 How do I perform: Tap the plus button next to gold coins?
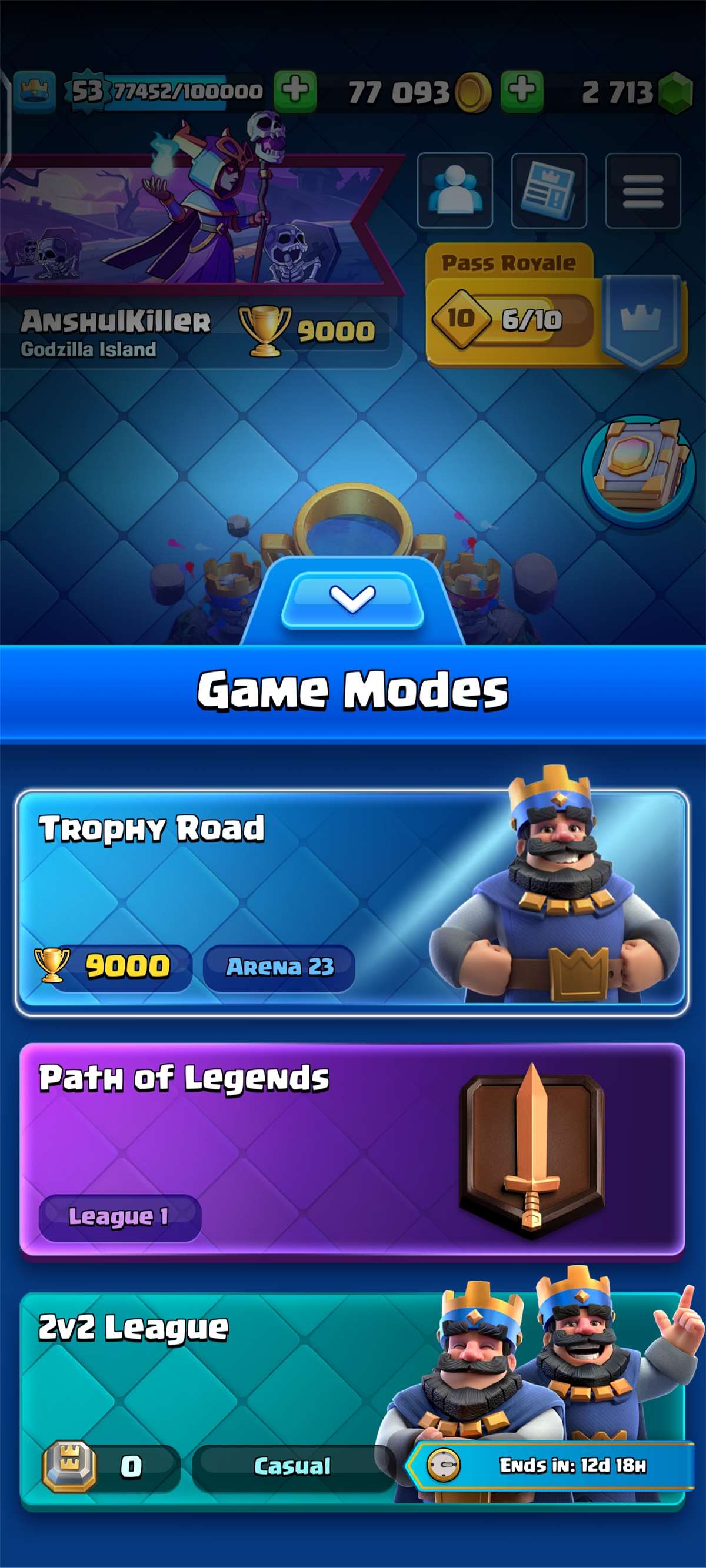coord(522,91)
